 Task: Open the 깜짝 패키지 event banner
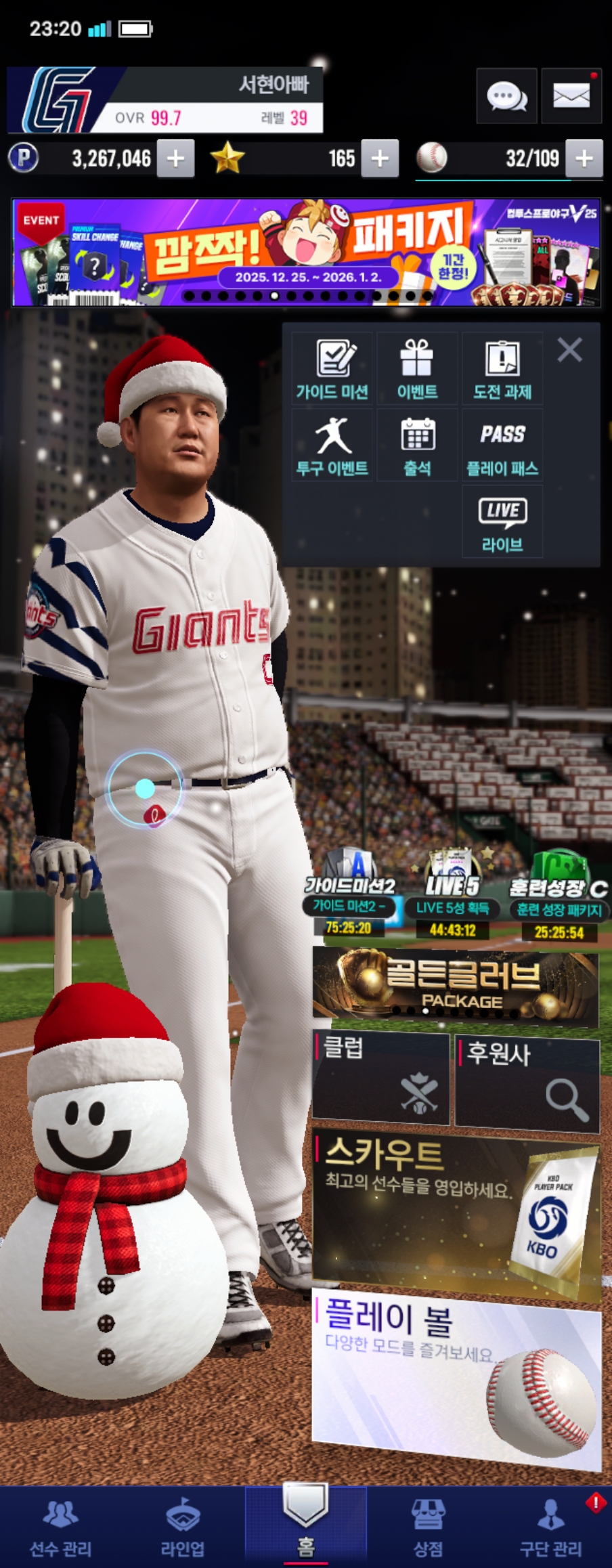(306, 253)
